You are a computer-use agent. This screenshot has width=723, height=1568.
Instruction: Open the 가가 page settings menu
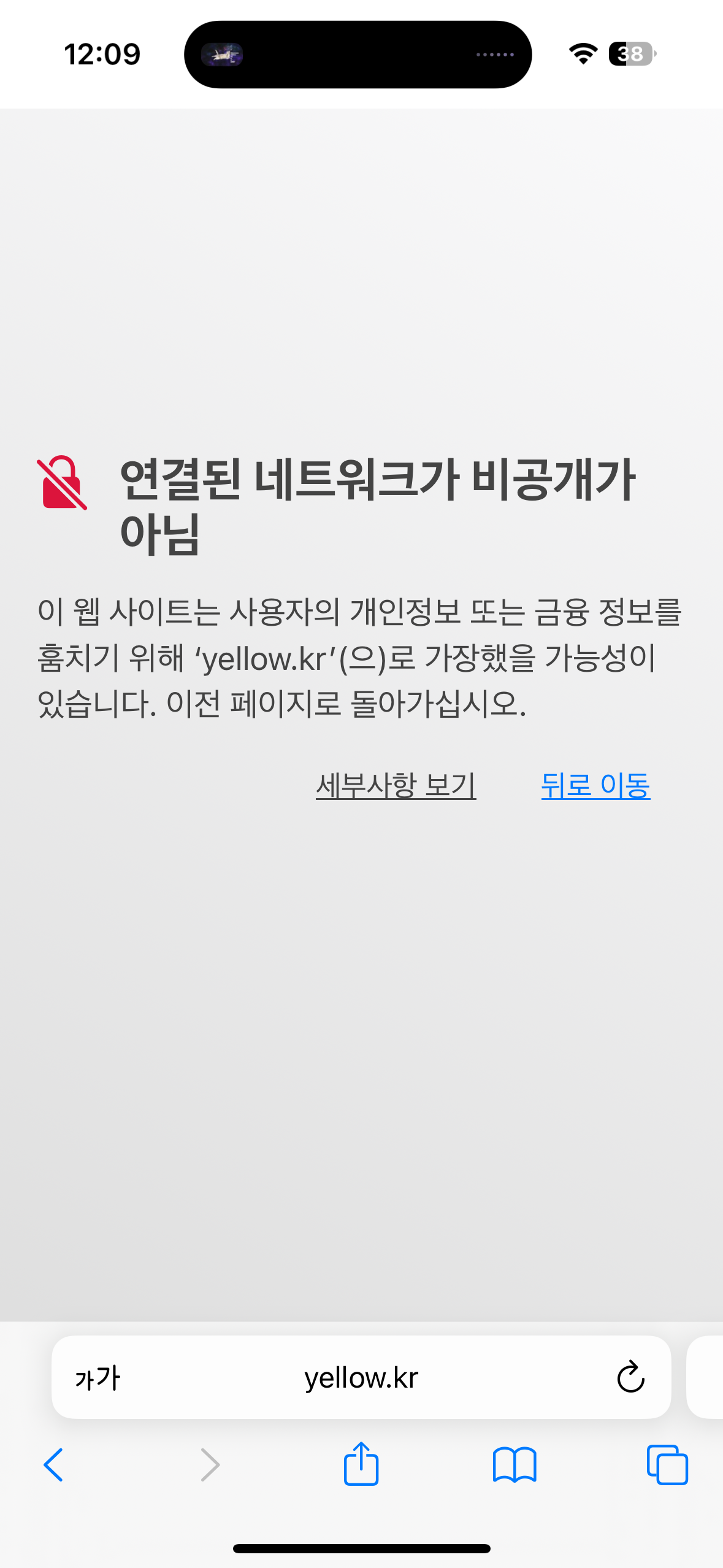coord(98,1378)
